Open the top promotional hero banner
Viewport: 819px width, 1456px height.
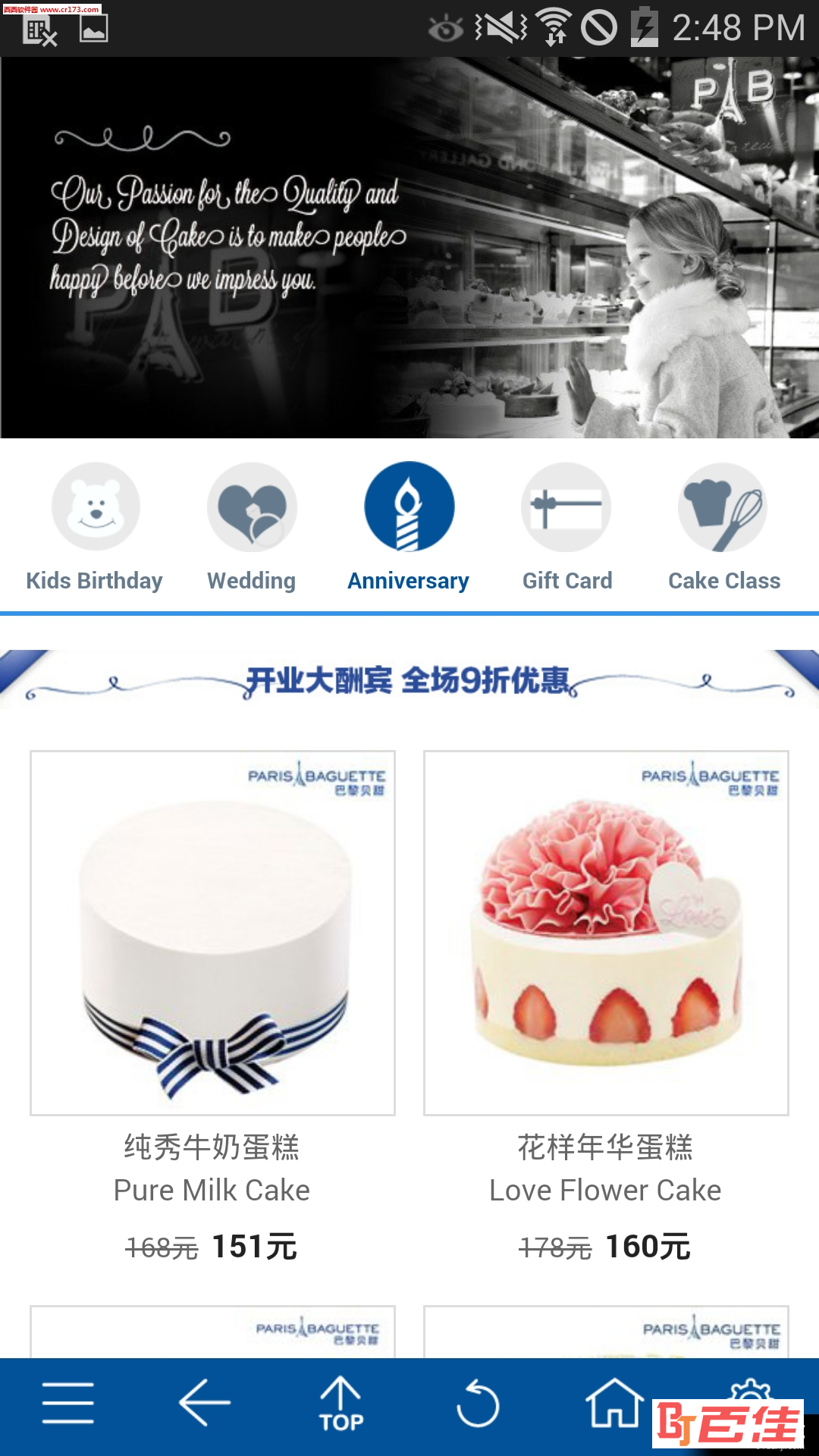(409, 247)
